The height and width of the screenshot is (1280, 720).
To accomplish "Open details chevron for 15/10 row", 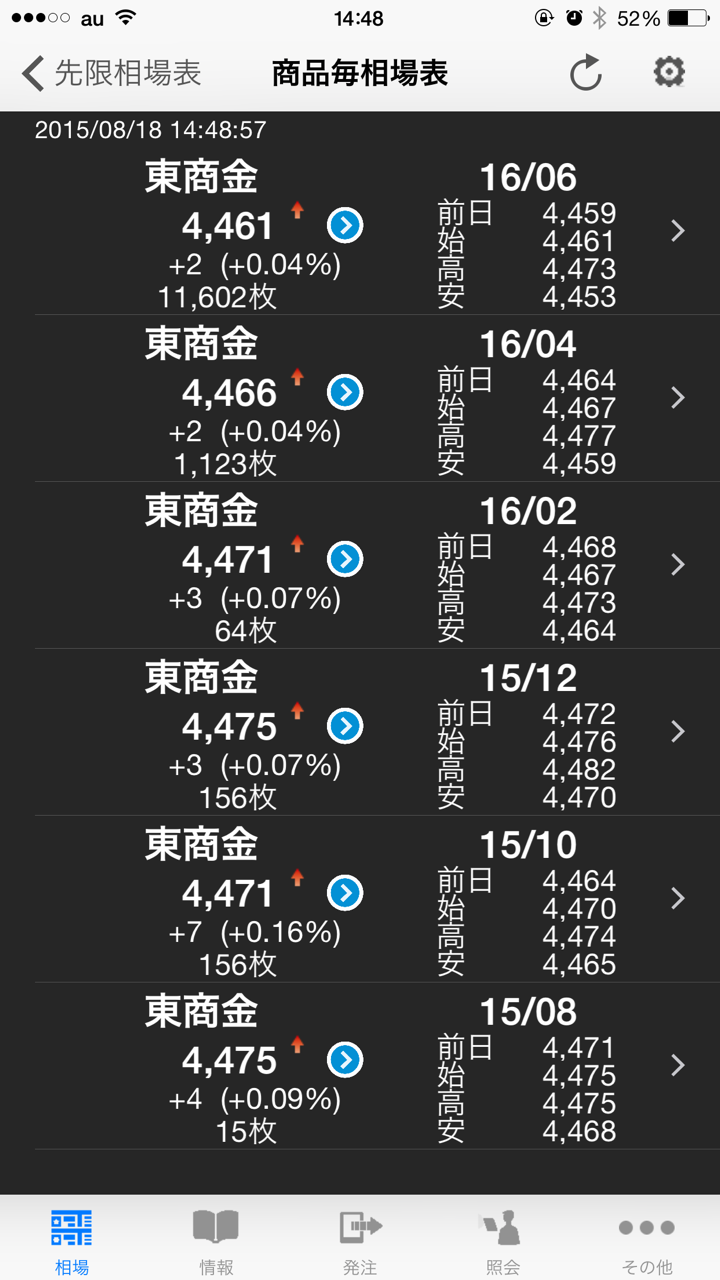I will (678, 898).
